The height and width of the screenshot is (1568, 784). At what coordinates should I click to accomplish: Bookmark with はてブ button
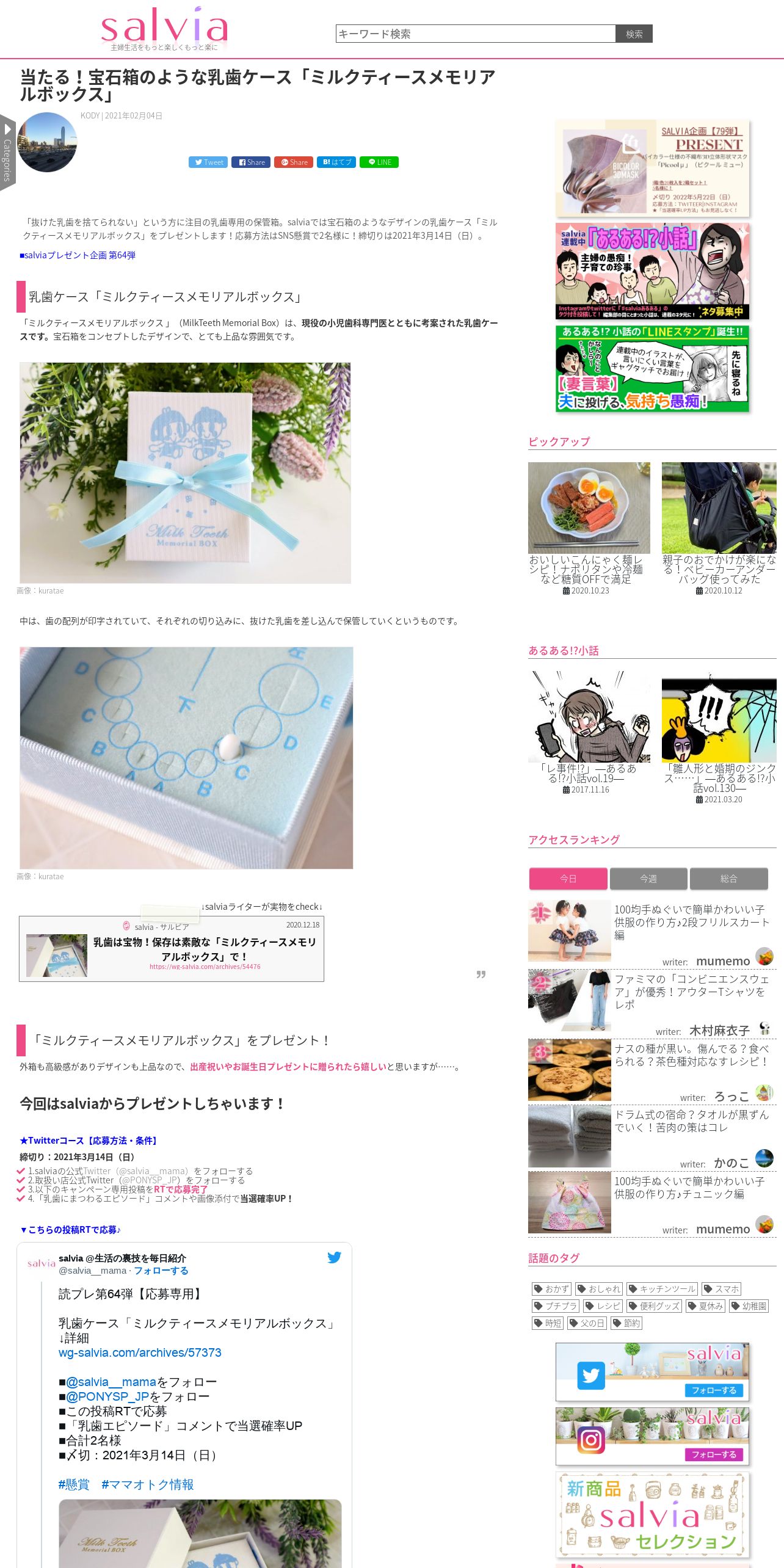(x=336, y=162)
